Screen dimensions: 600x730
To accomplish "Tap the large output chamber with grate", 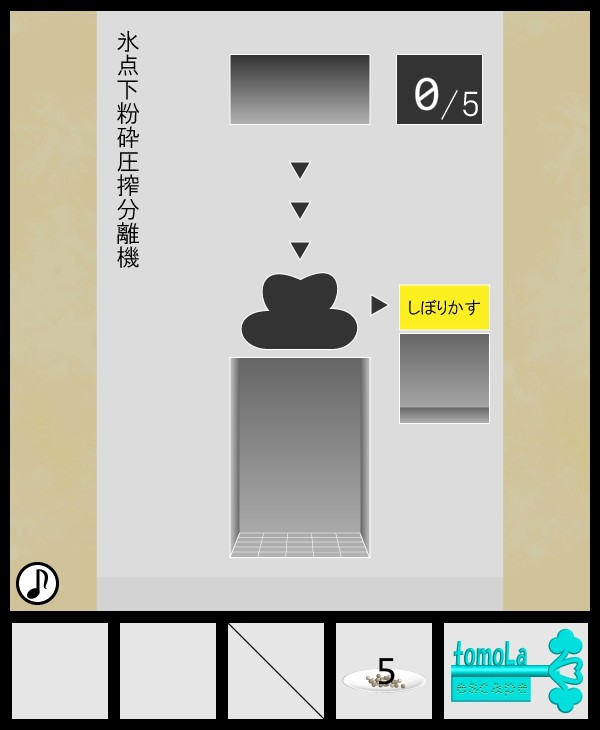I will click(x=299, y=457).
